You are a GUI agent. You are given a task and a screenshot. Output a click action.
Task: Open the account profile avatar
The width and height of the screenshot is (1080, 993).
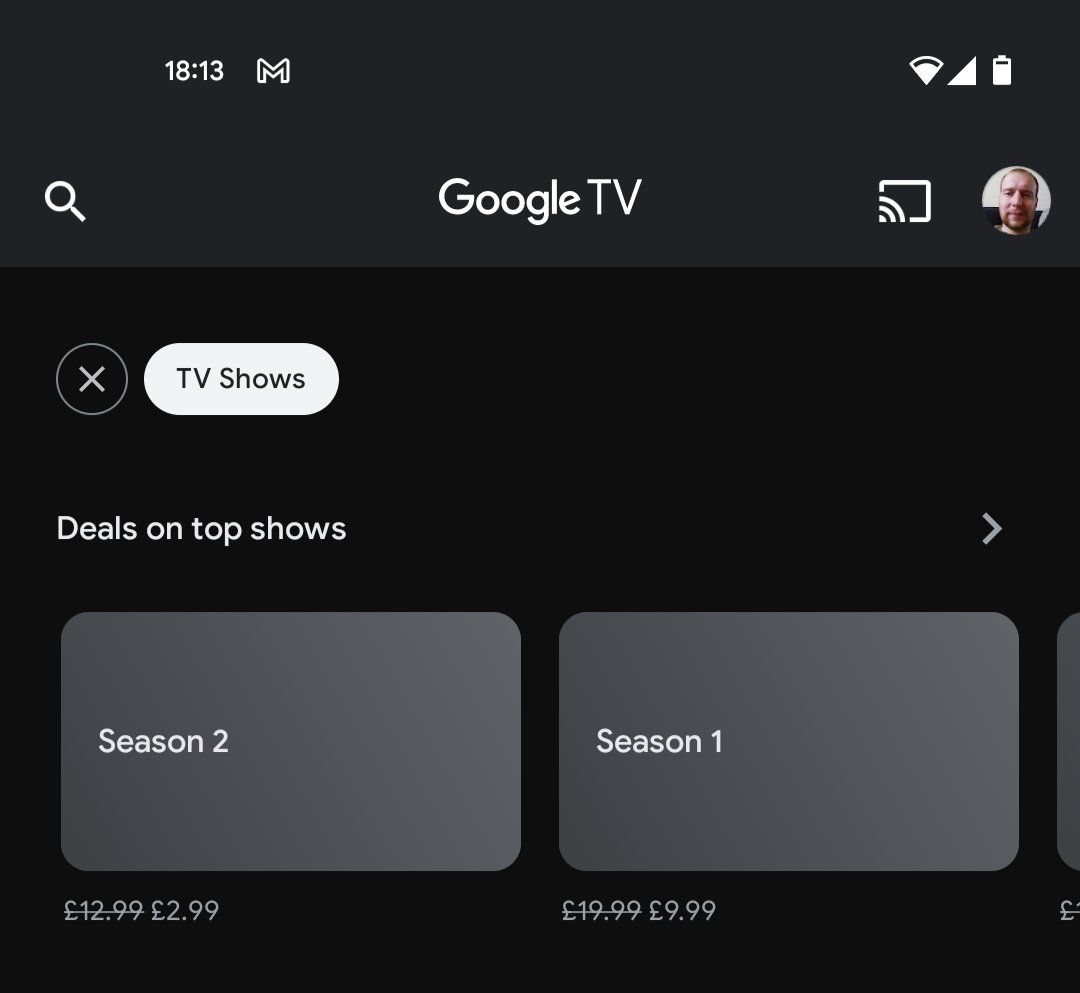click(x=1016, y=201)
